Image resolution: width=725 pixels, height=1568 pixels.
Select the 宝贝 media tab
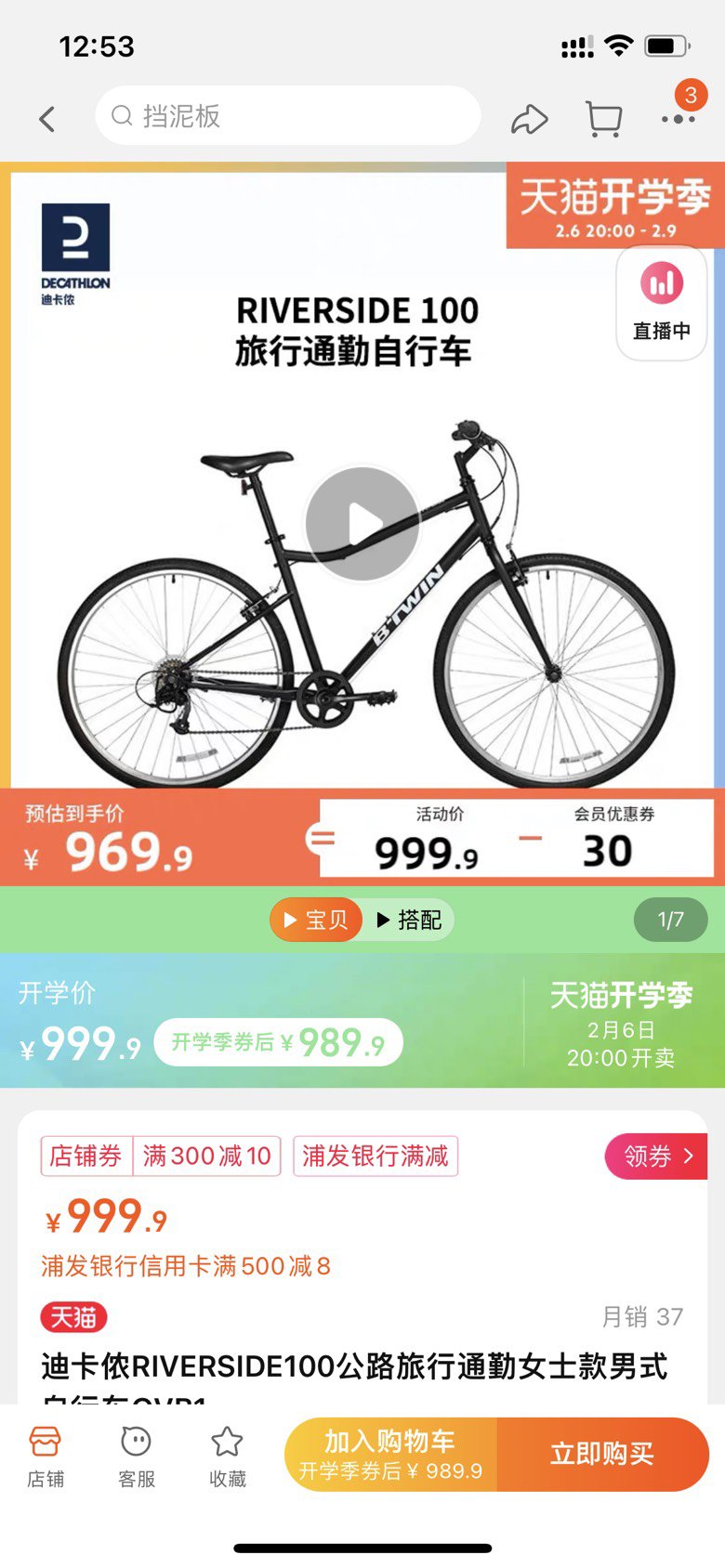click(x=316, y=921)
